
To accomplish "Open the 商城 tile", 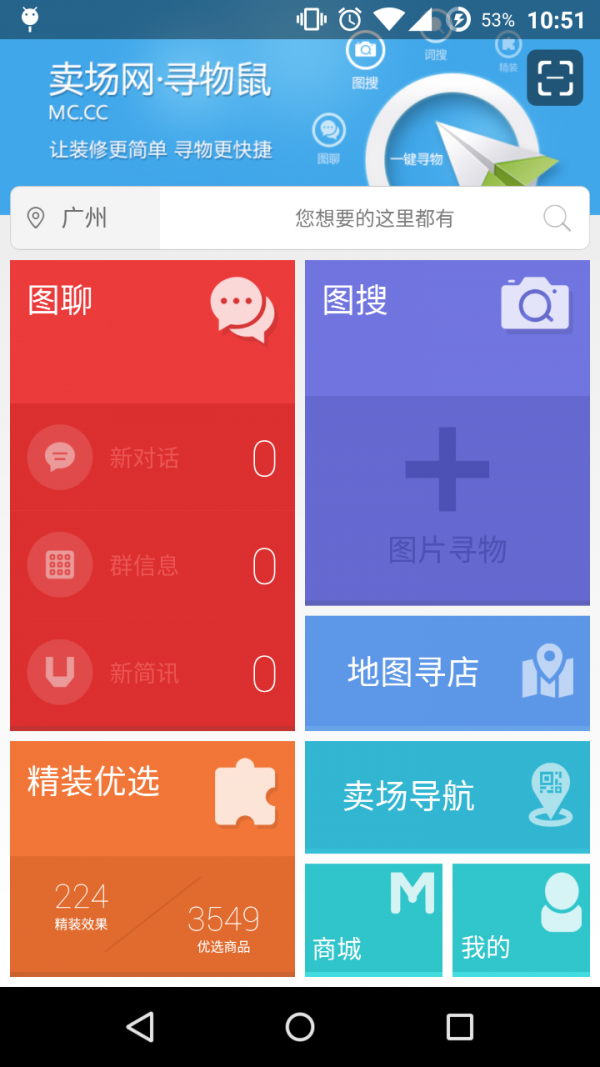I will point(372,919).
